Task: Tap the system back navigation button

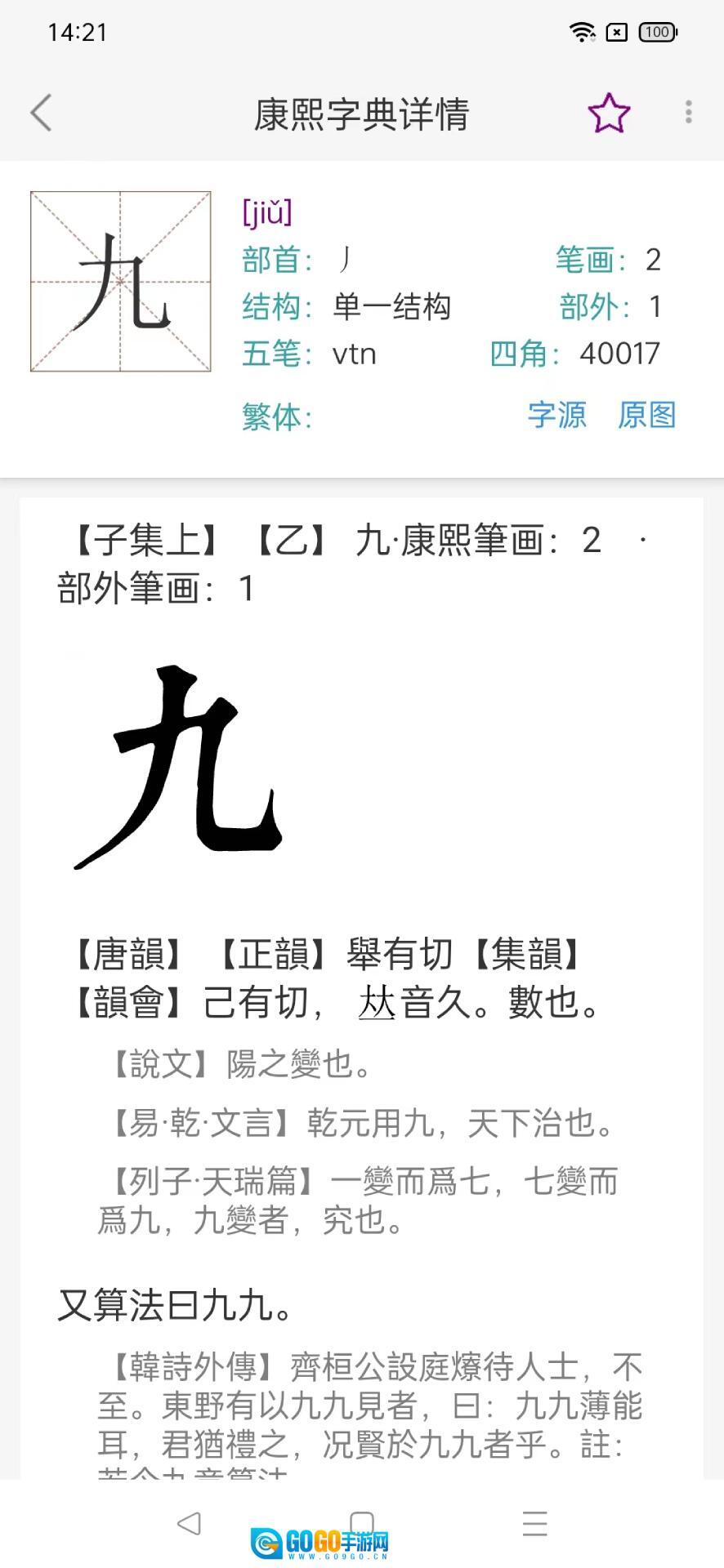Action: pyautogui.click(x=189, y=1522)
